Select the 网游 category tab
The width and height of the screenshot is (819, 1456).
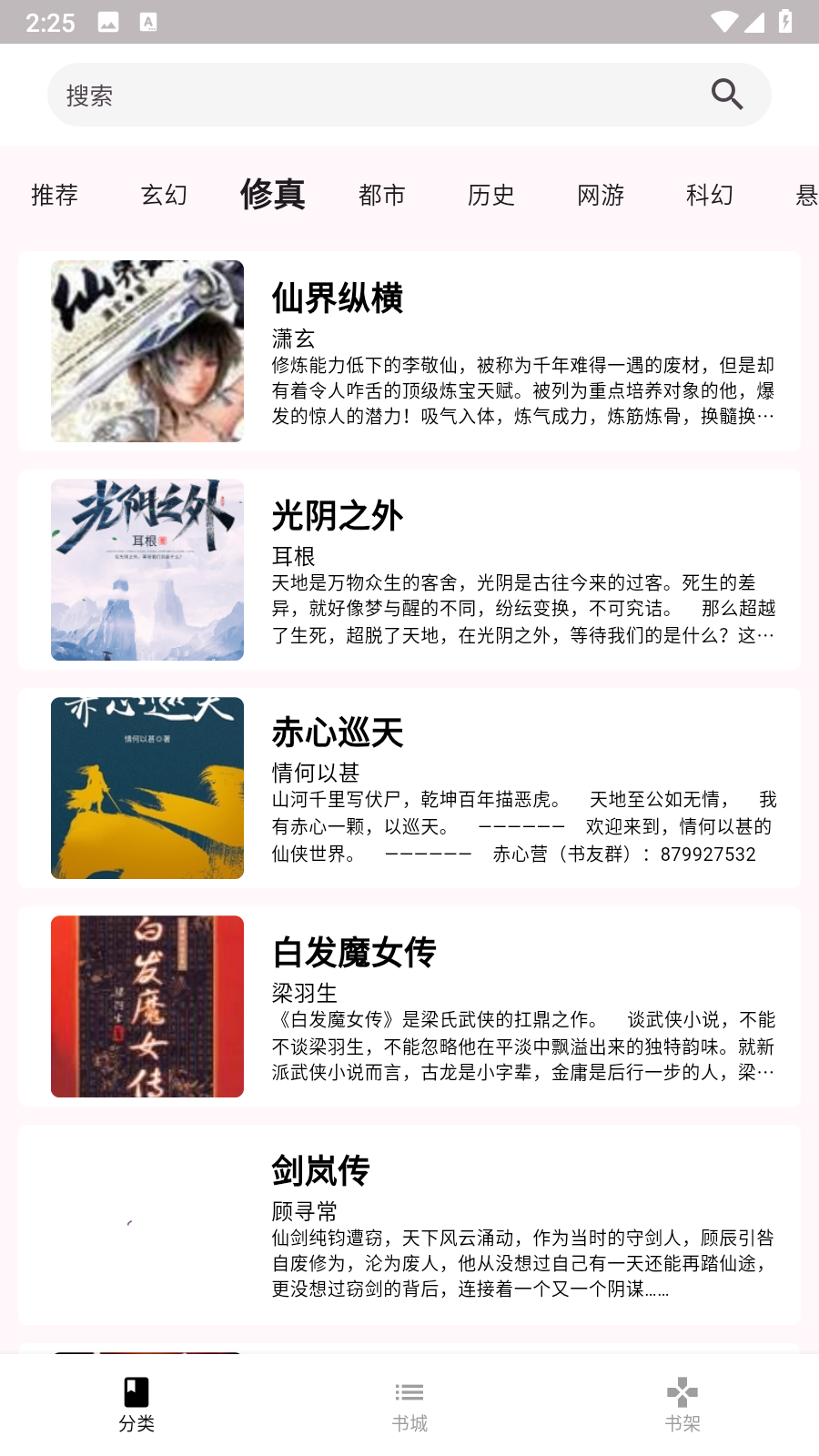pyautogui.click(x=601, y=195)
